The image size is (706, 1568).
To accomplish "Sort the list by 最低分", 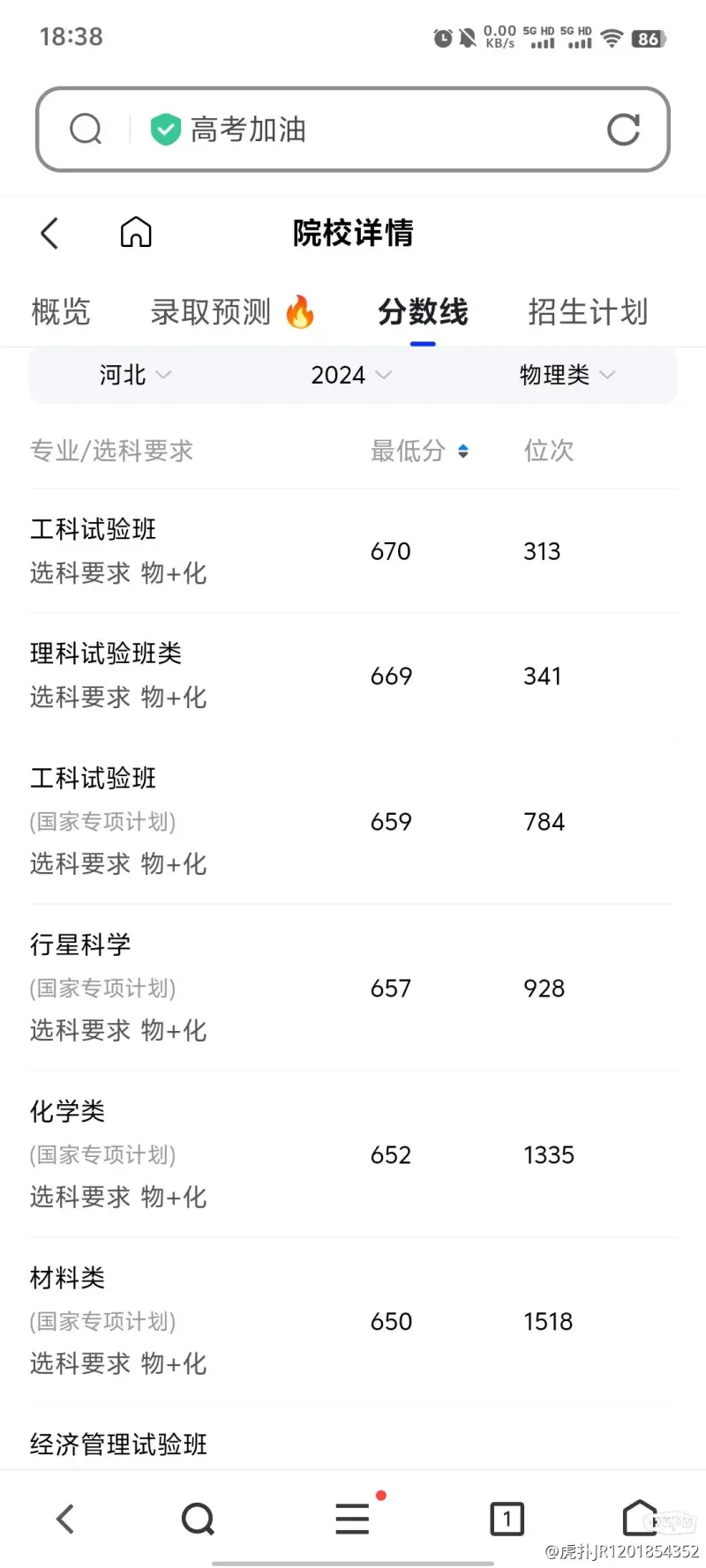I will tap(420, 451).
